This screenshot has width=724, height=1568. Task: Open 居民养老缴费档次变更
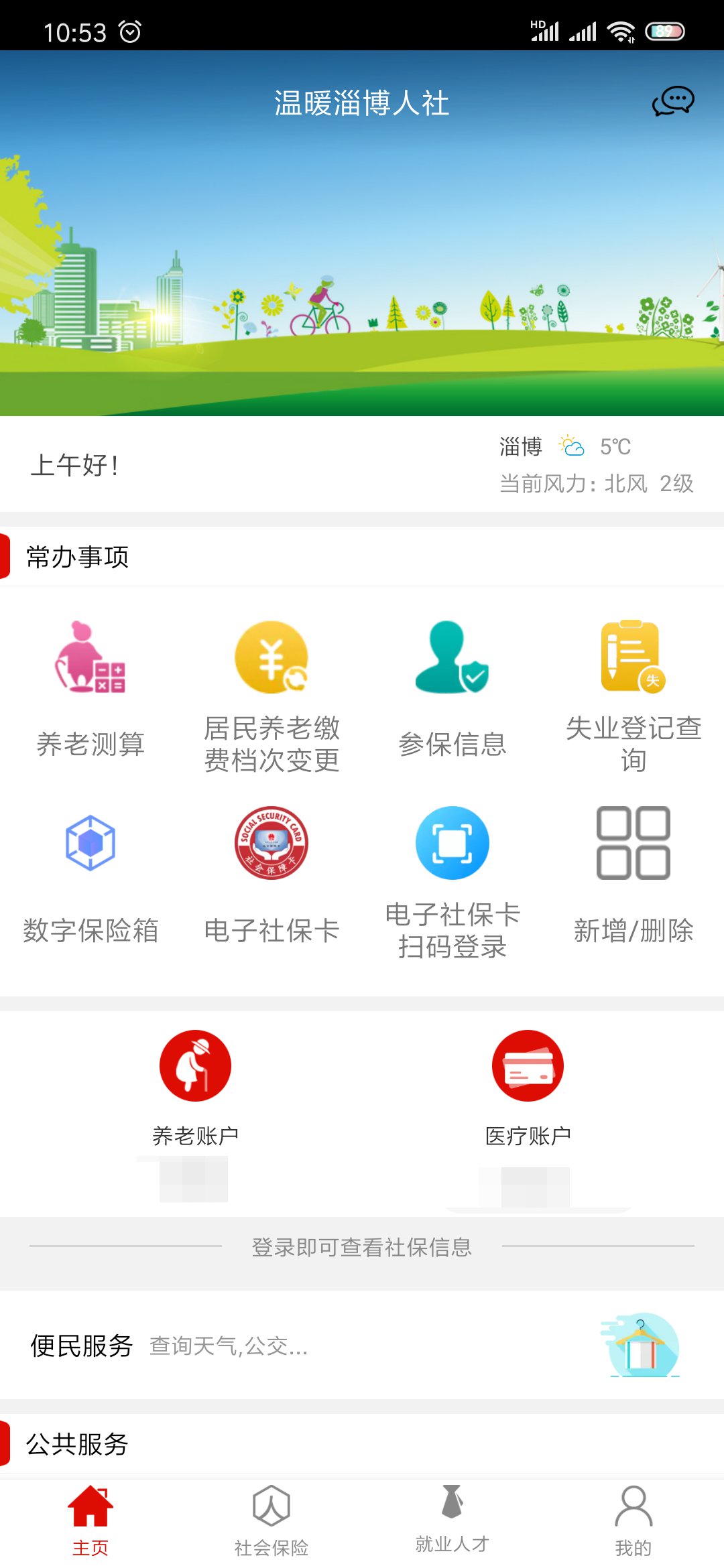click(x=271, y=696)
